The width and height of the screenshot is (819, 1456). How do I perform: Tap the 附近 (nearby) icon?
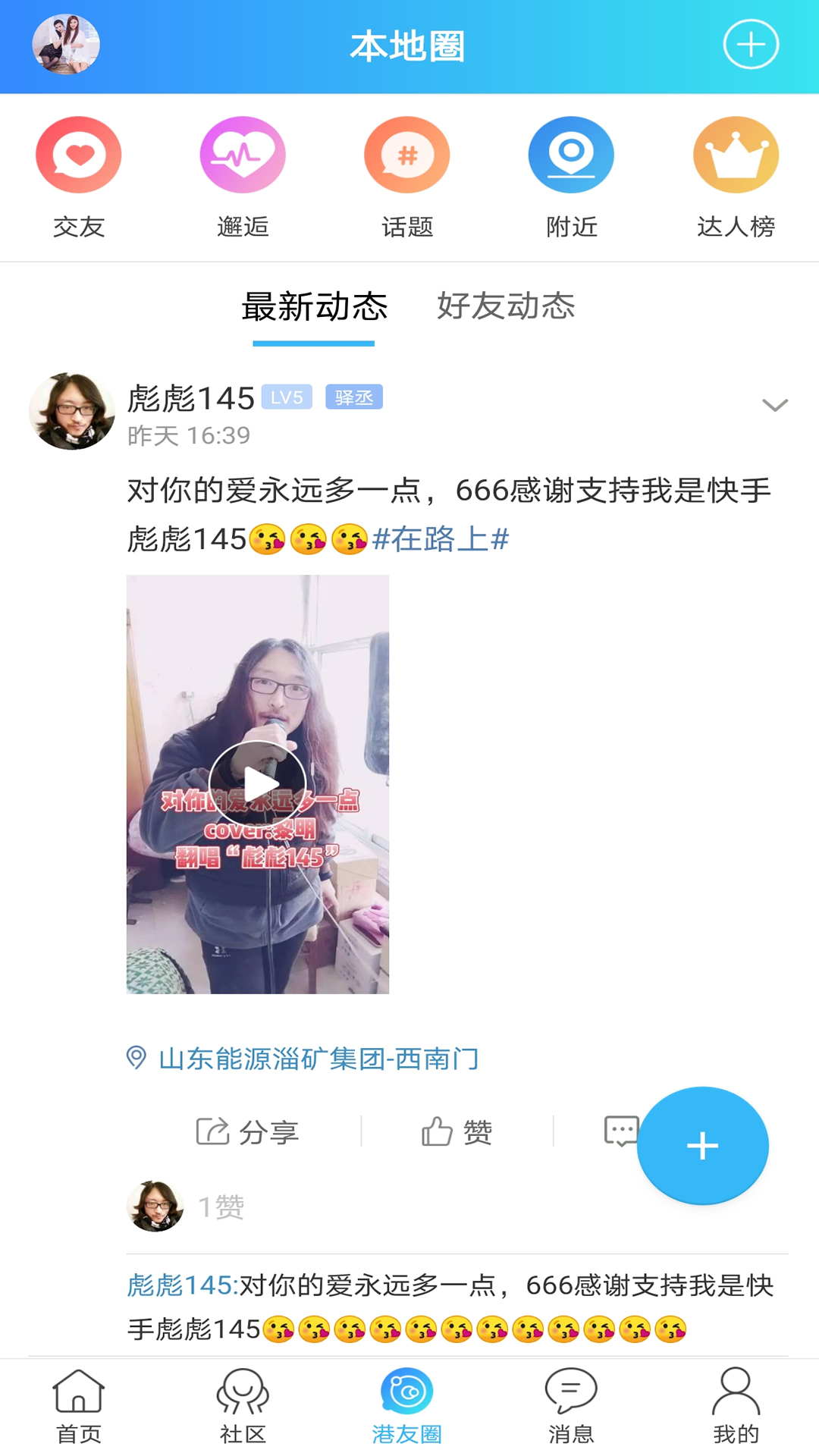[571, 153]
